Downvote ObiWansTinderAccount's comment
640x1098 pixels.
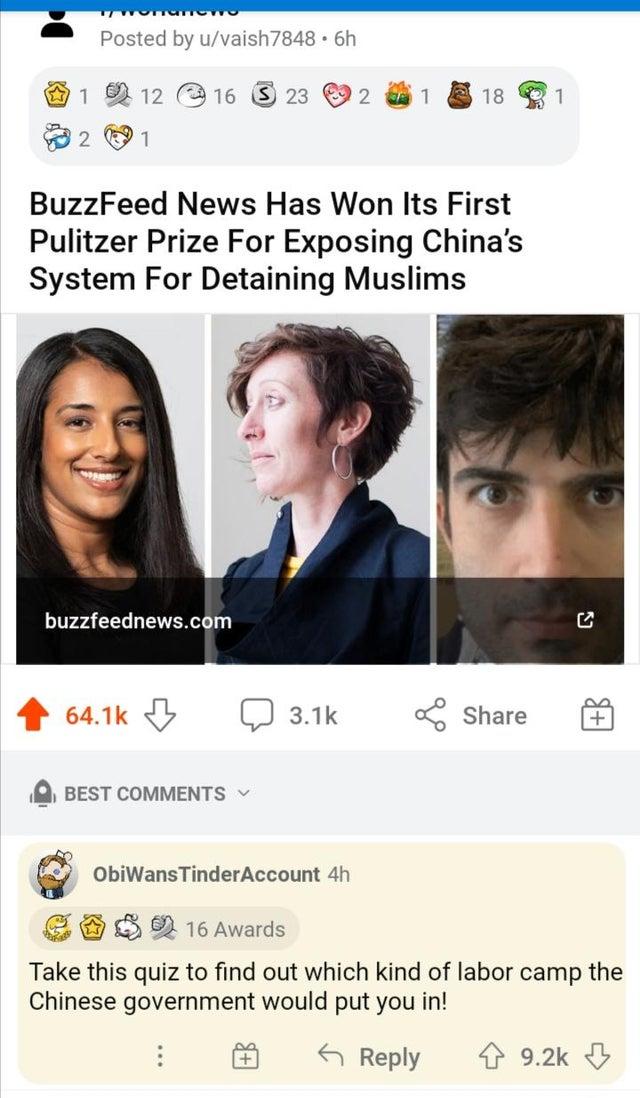(x=597, y=1057)
